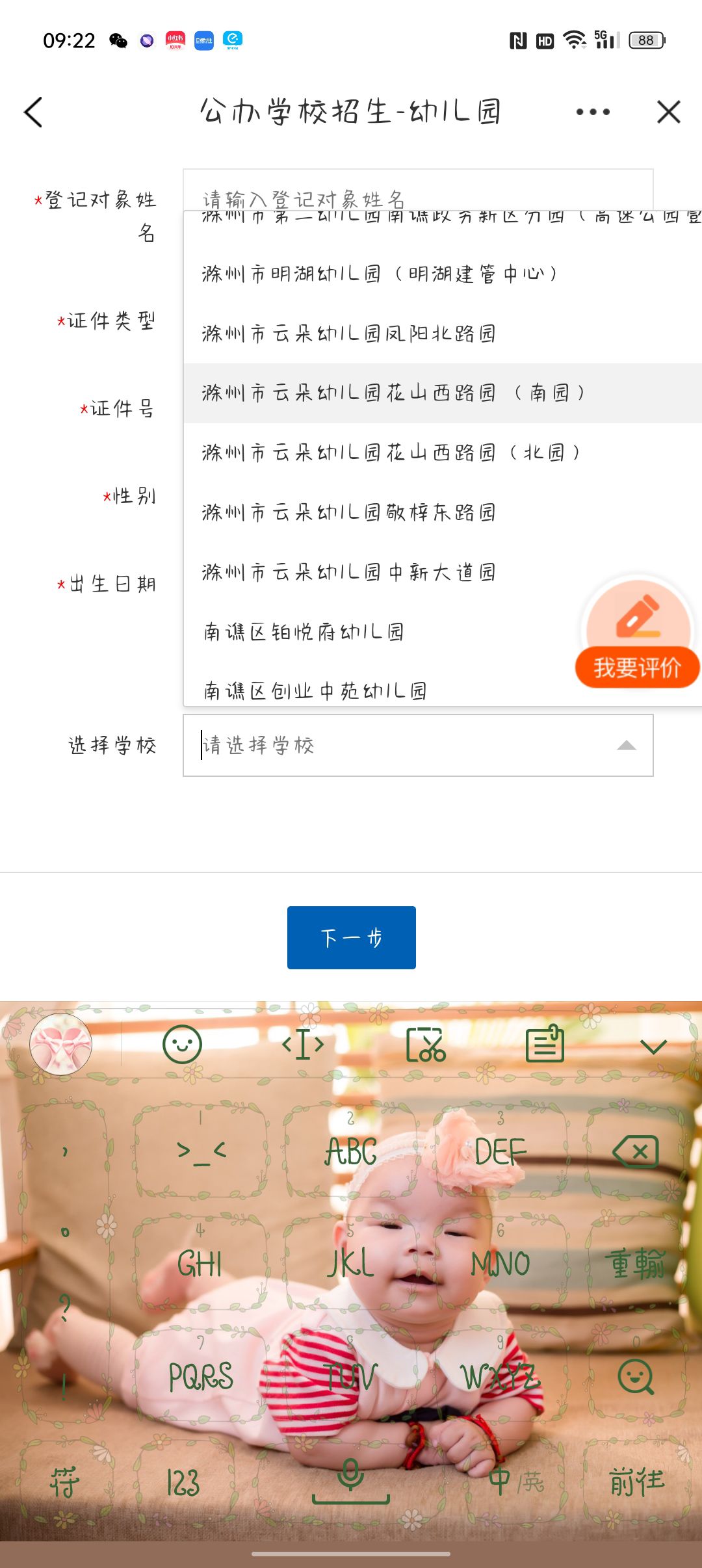Open the keyboard clipboard tool
The width and height of the screenshot is (702, 1568).
pyautogui.click(x=545, y=1043)
